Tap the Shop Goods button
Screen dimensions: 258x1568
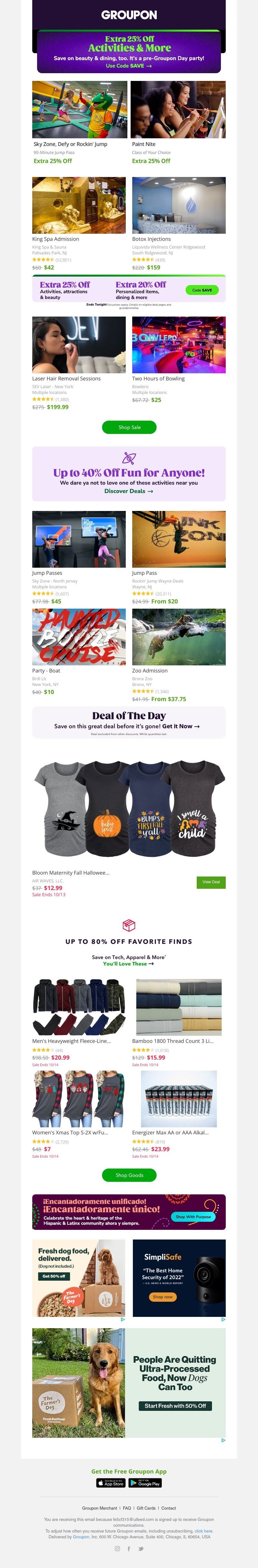(x=129, y=1175)
